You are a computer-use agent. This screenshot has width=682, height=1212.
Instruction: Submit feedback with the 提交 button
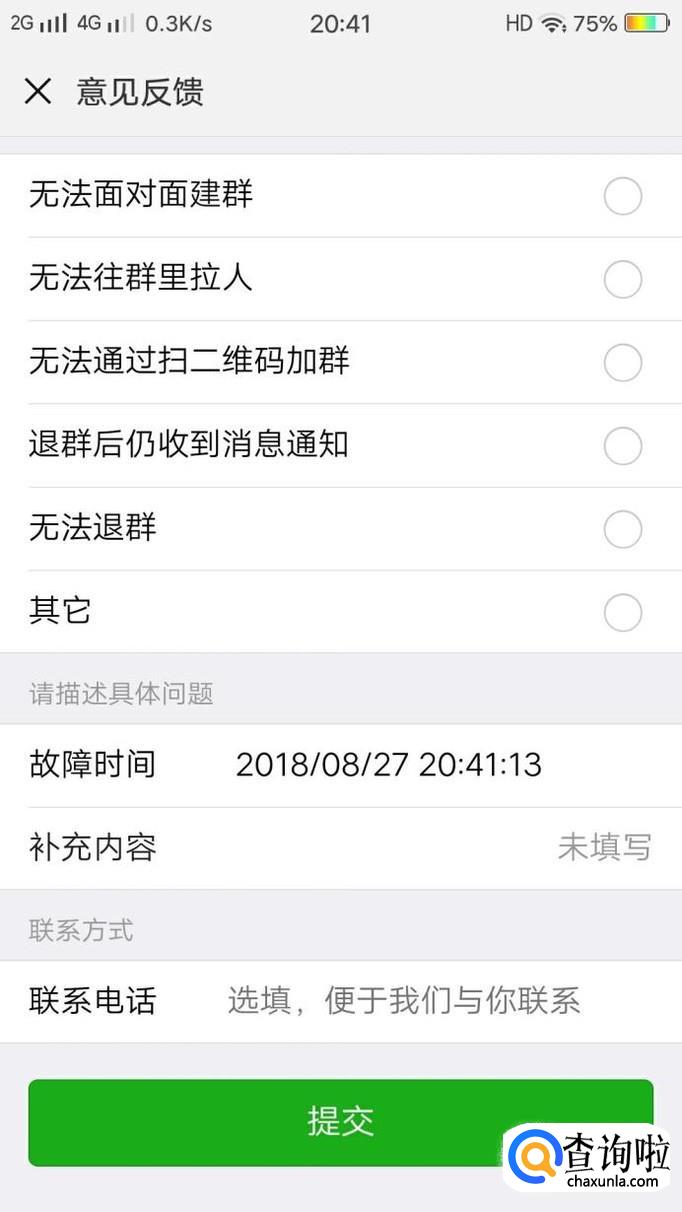coord(340,1121)
